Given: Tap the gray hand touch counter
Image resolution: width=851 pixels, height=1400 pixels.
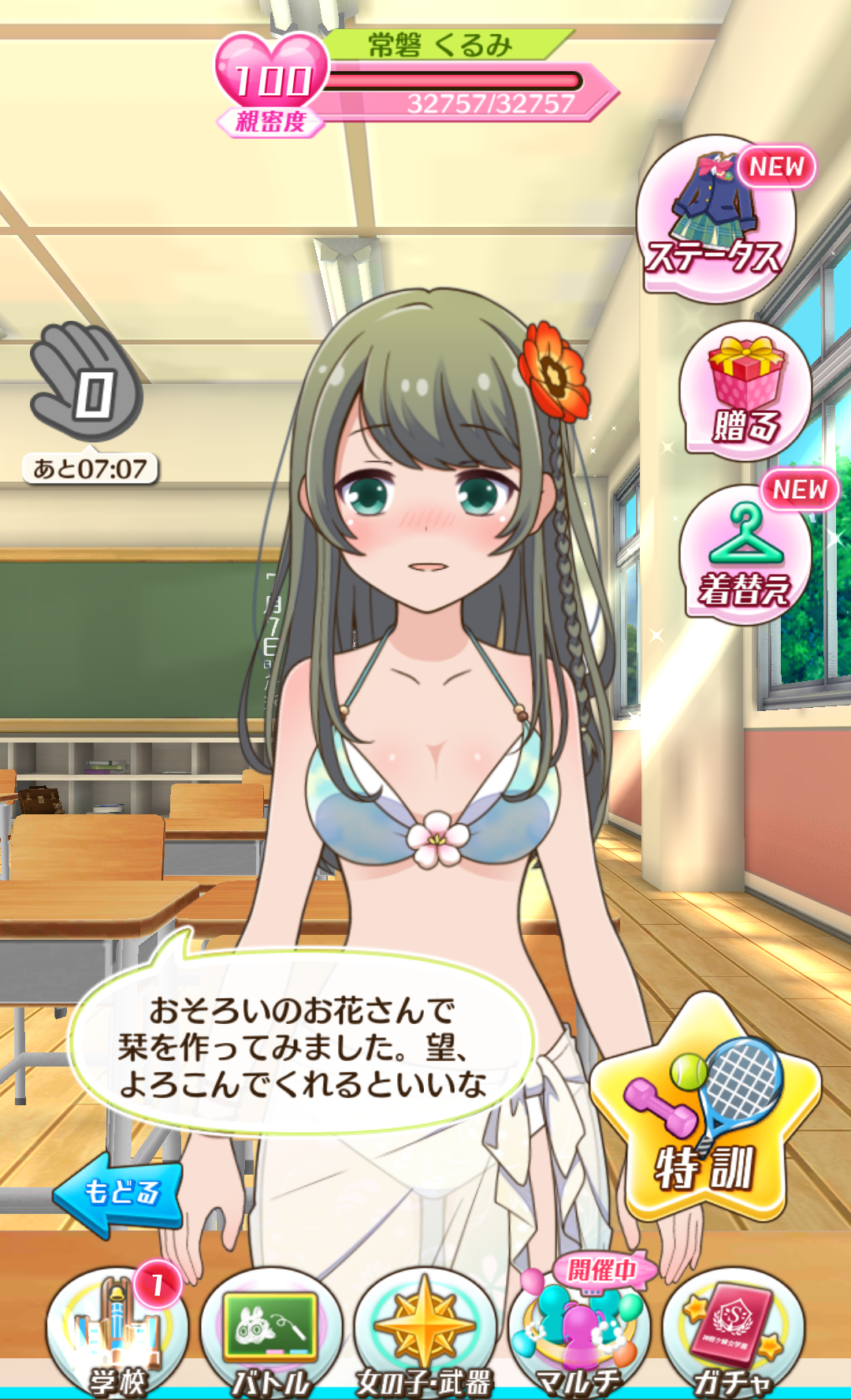Looking at the screenshot, I should (87, 382).
